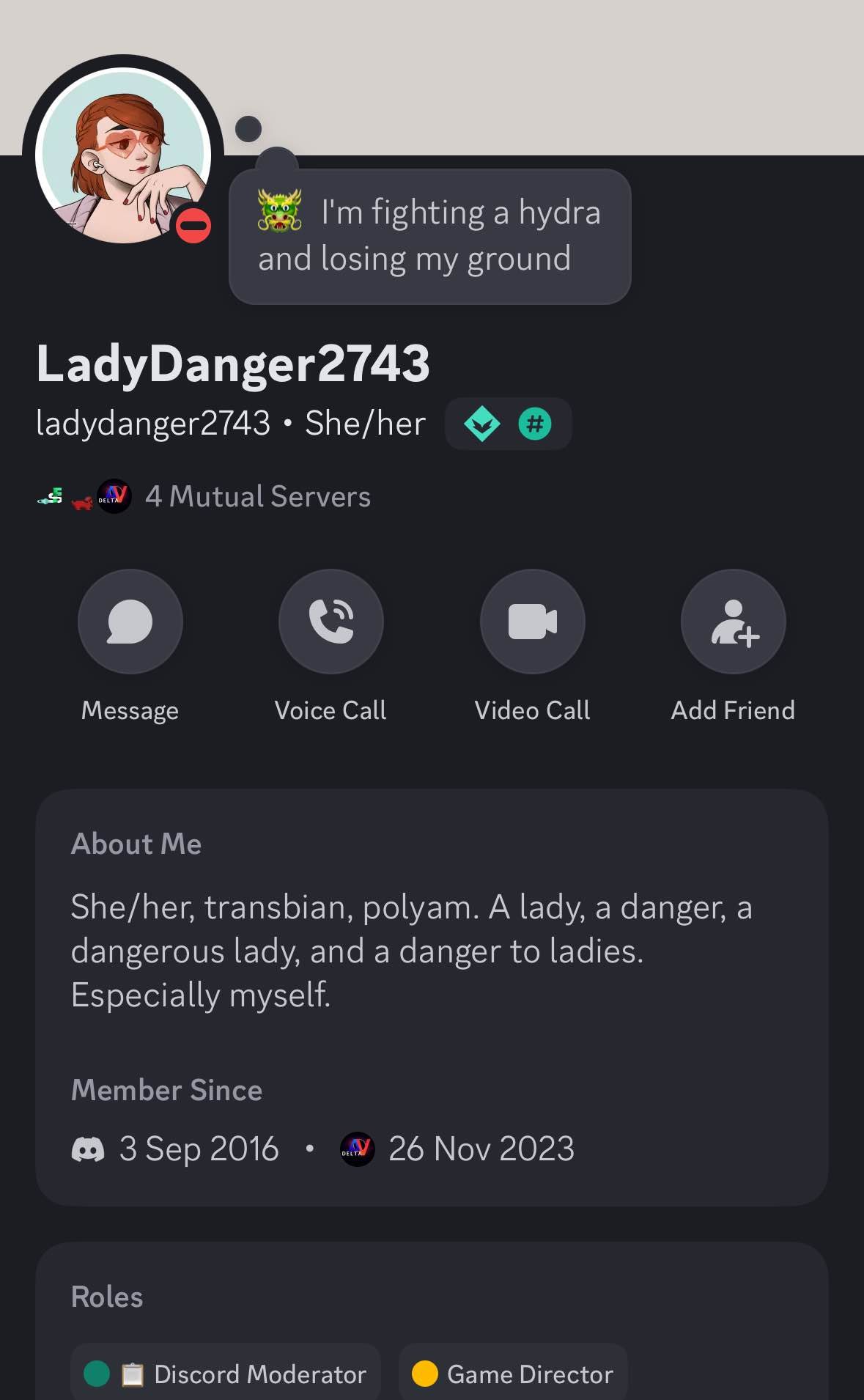Start a video call
The image size is (864, 1400).
coord(533,622)
